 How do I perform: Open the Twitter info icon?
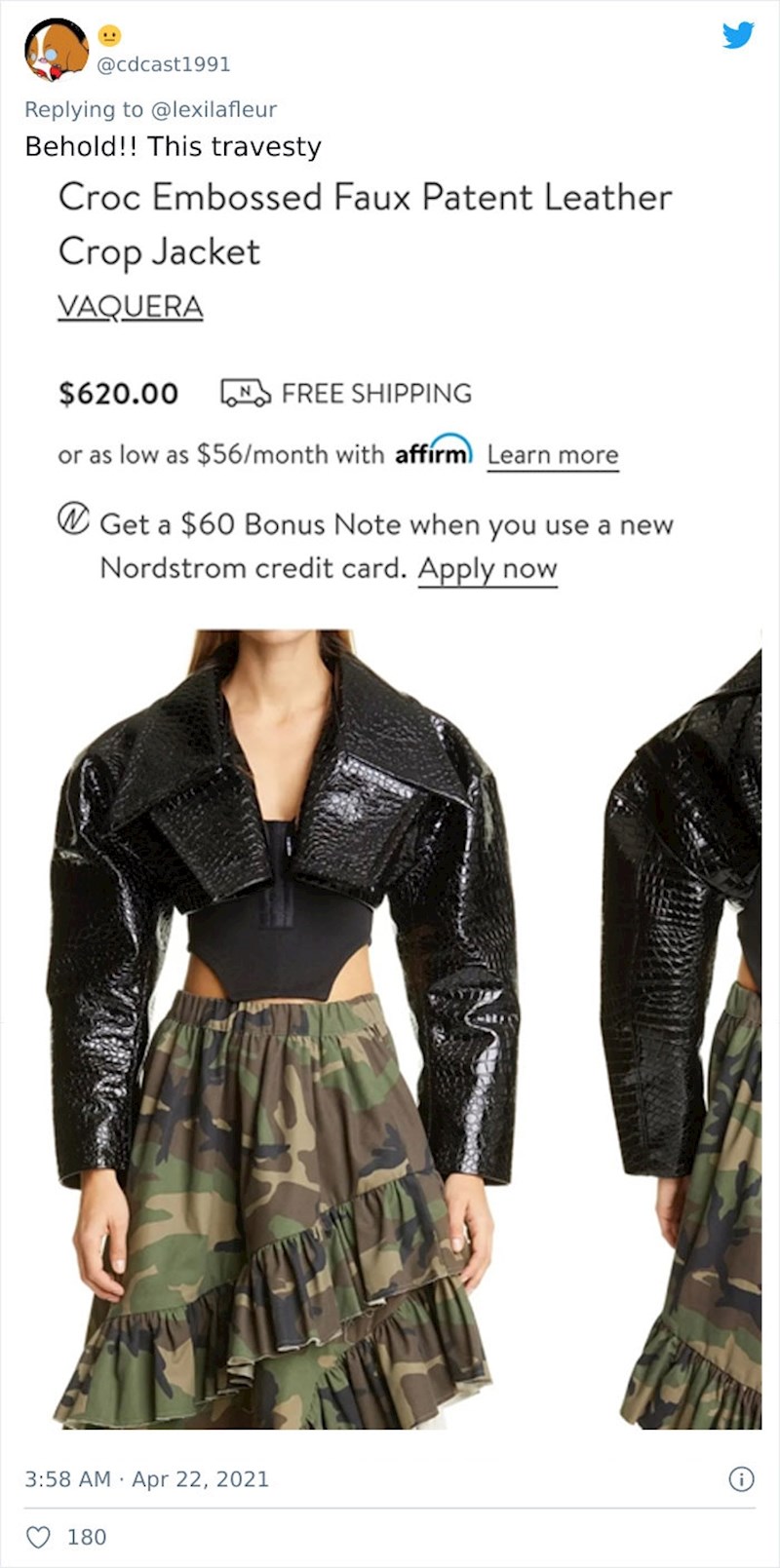coord(741,1479)
